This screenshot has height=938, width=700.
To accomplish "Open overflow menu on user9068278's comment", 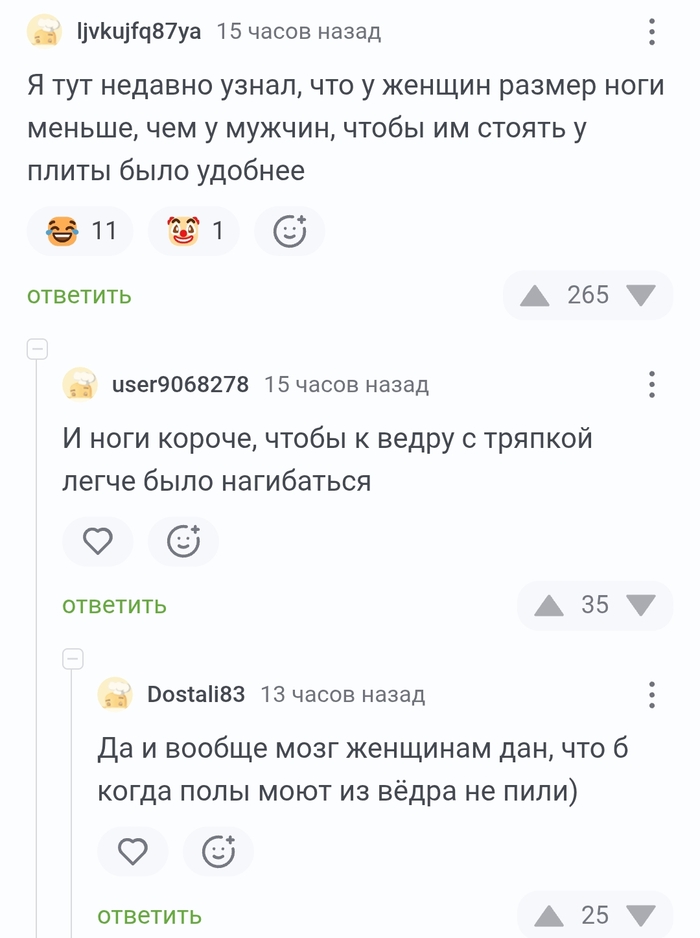I will tap(651, 384).
